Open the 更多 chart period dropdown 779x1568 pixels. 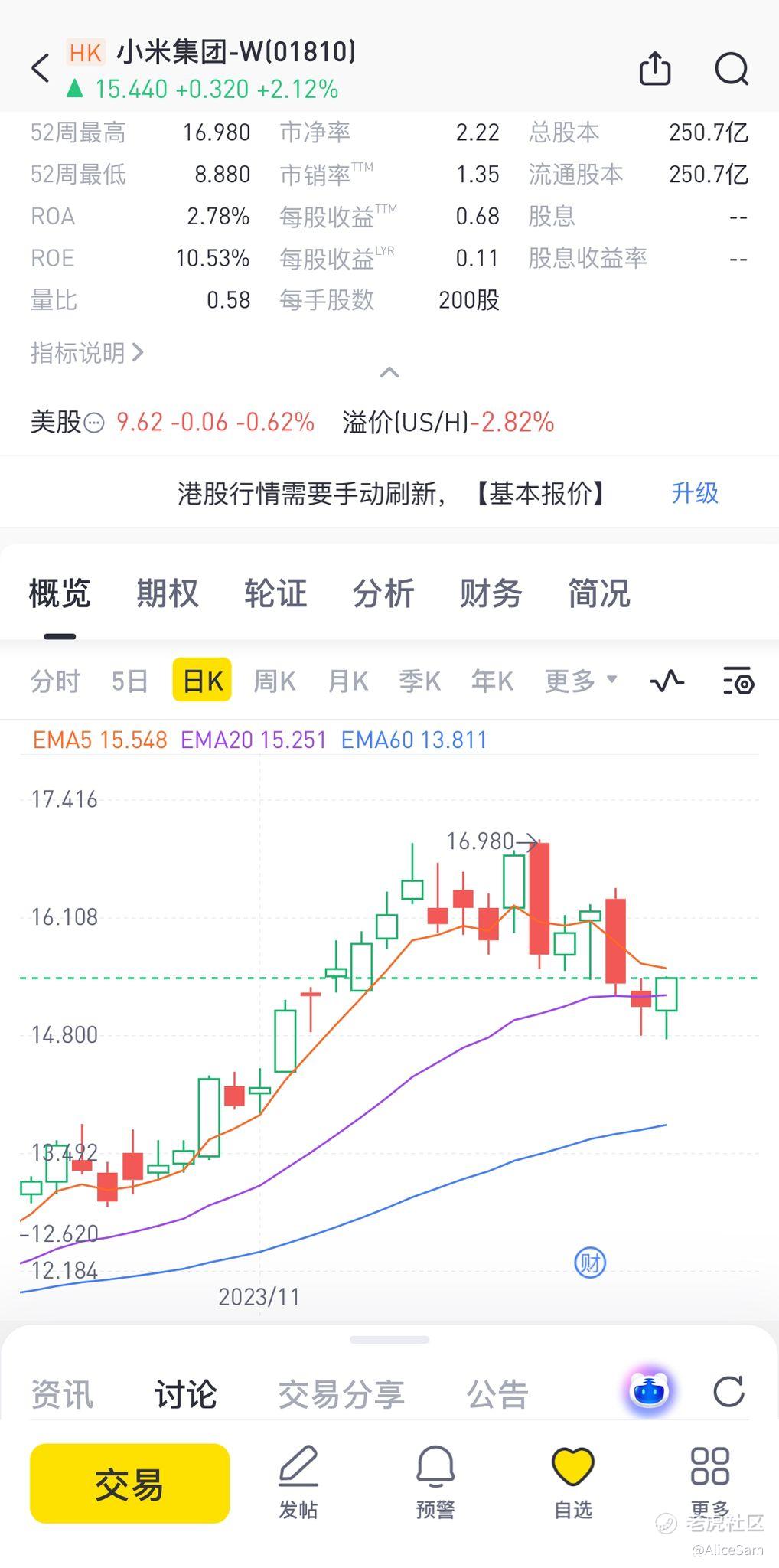[580, 681]
